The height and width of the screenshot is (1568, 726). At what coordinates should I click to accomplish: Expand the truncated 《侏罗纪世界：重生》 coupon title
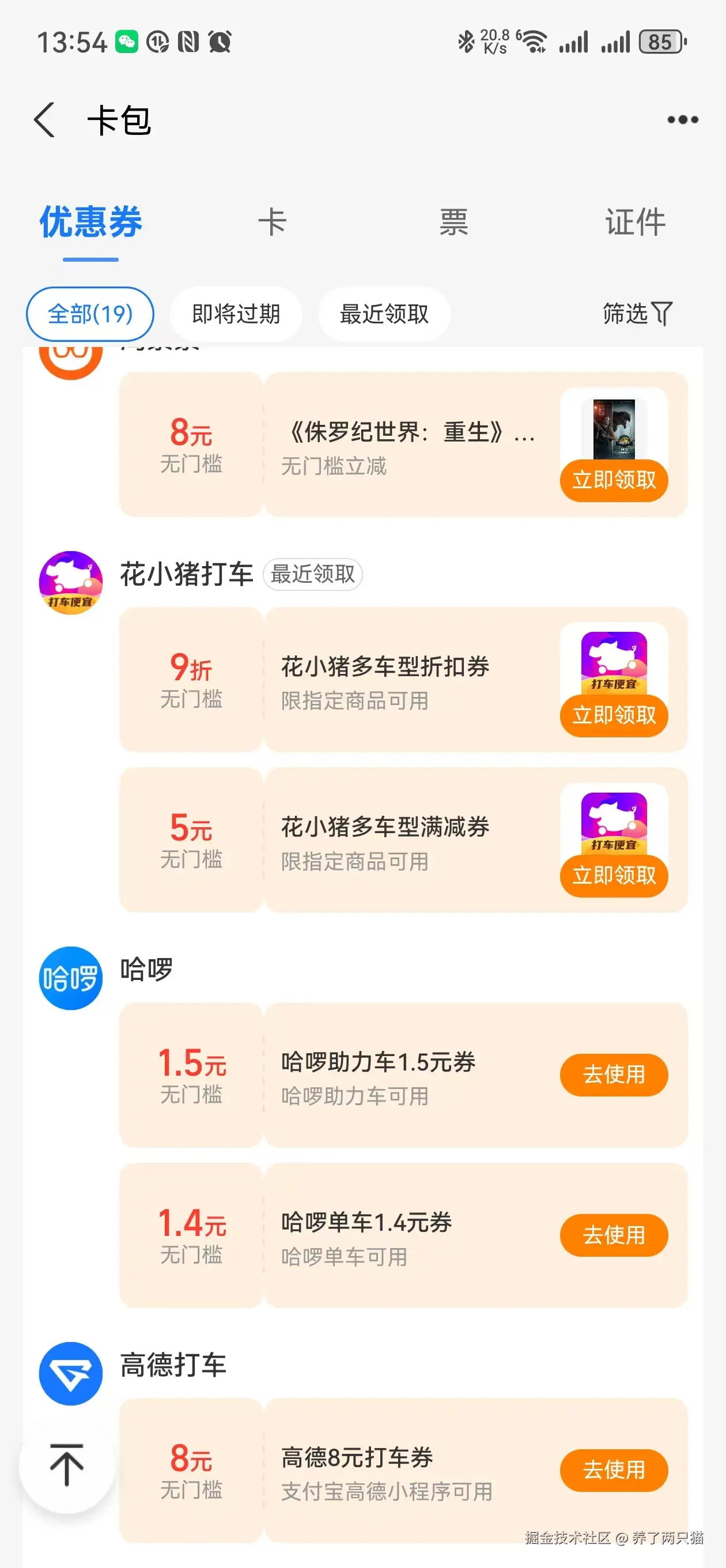412,432
